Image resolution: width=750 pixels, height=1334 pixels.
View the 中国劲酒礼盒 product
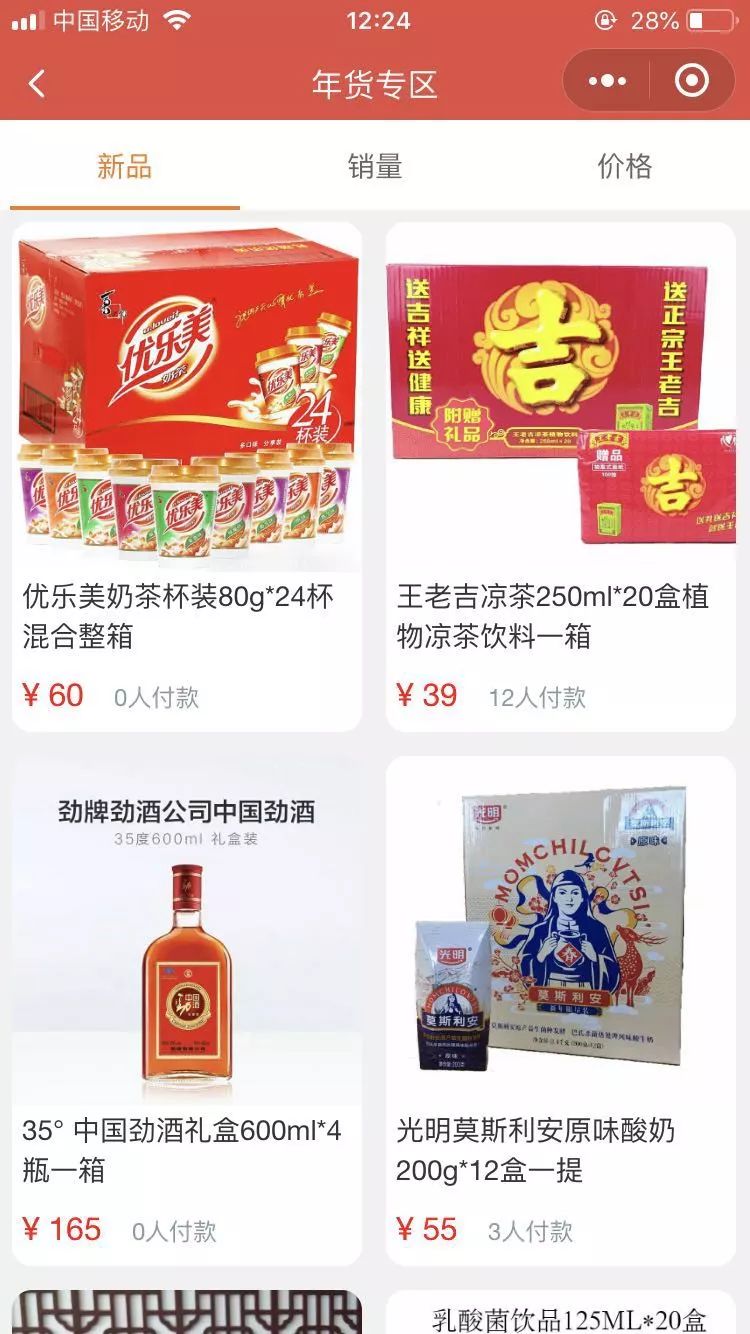pyautogui.click(x=187, y=1010)
